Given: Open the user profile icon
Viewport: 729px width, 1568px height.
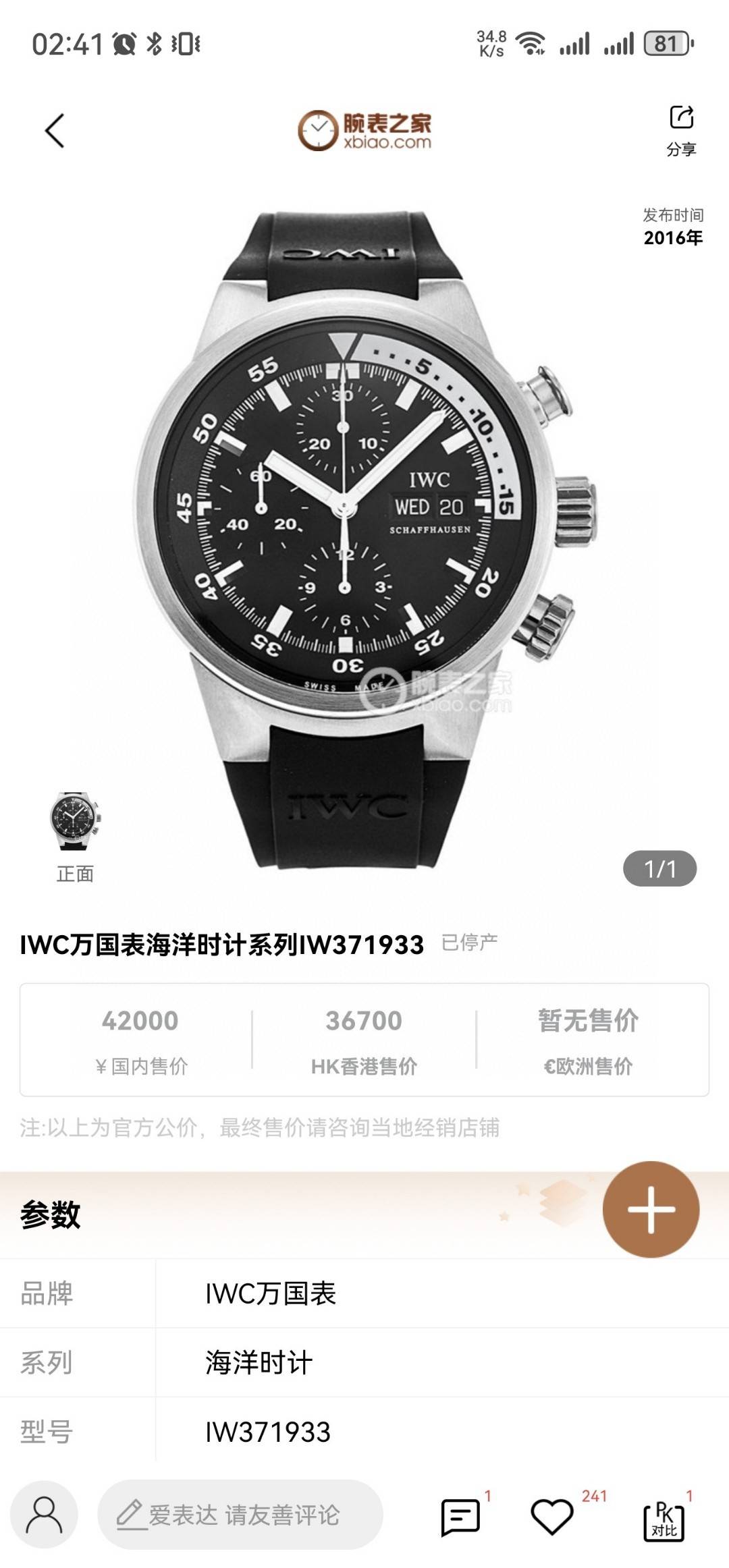Looking at the screenshot, I should pyautogui.click(x=44, y=1515).
